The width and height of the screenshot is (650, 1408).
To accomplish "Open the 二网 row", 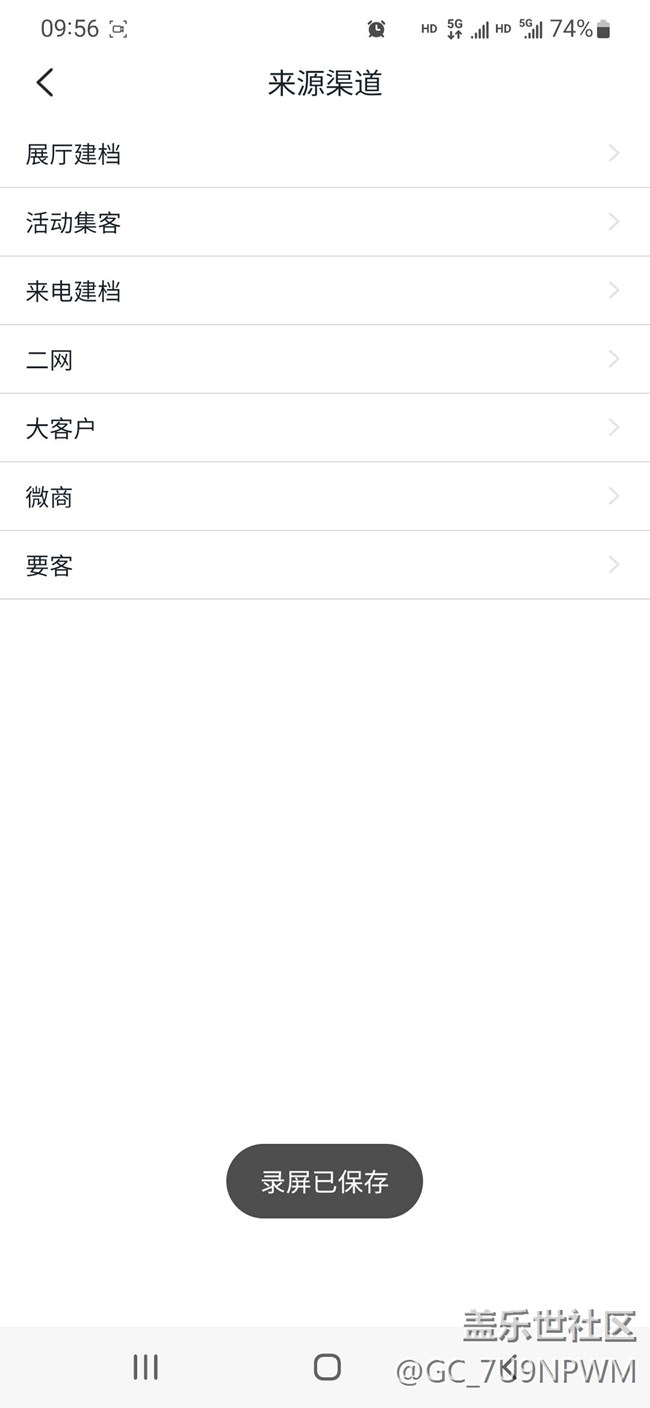I will click(325, 359).
